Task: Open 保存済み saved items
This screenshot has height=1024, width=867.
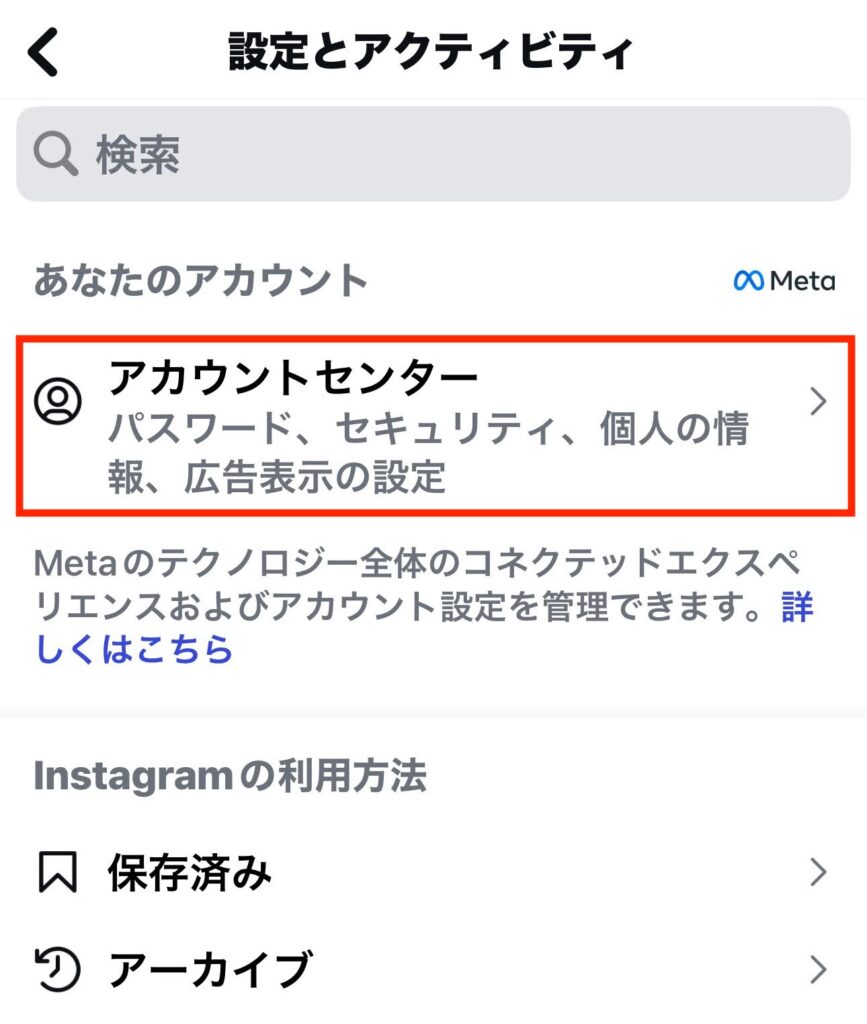Action: 433,873
